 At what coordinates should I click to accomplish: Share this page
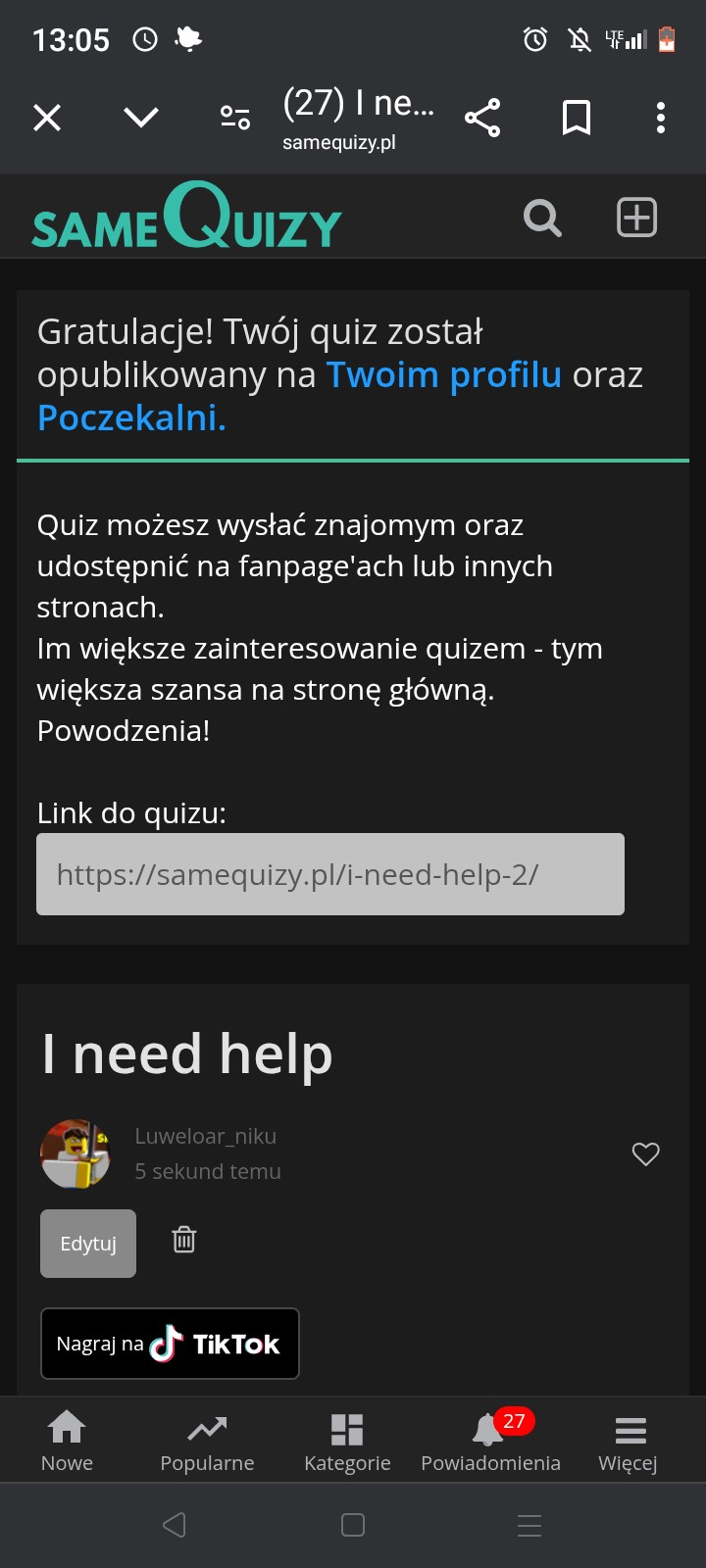[482, 118]
